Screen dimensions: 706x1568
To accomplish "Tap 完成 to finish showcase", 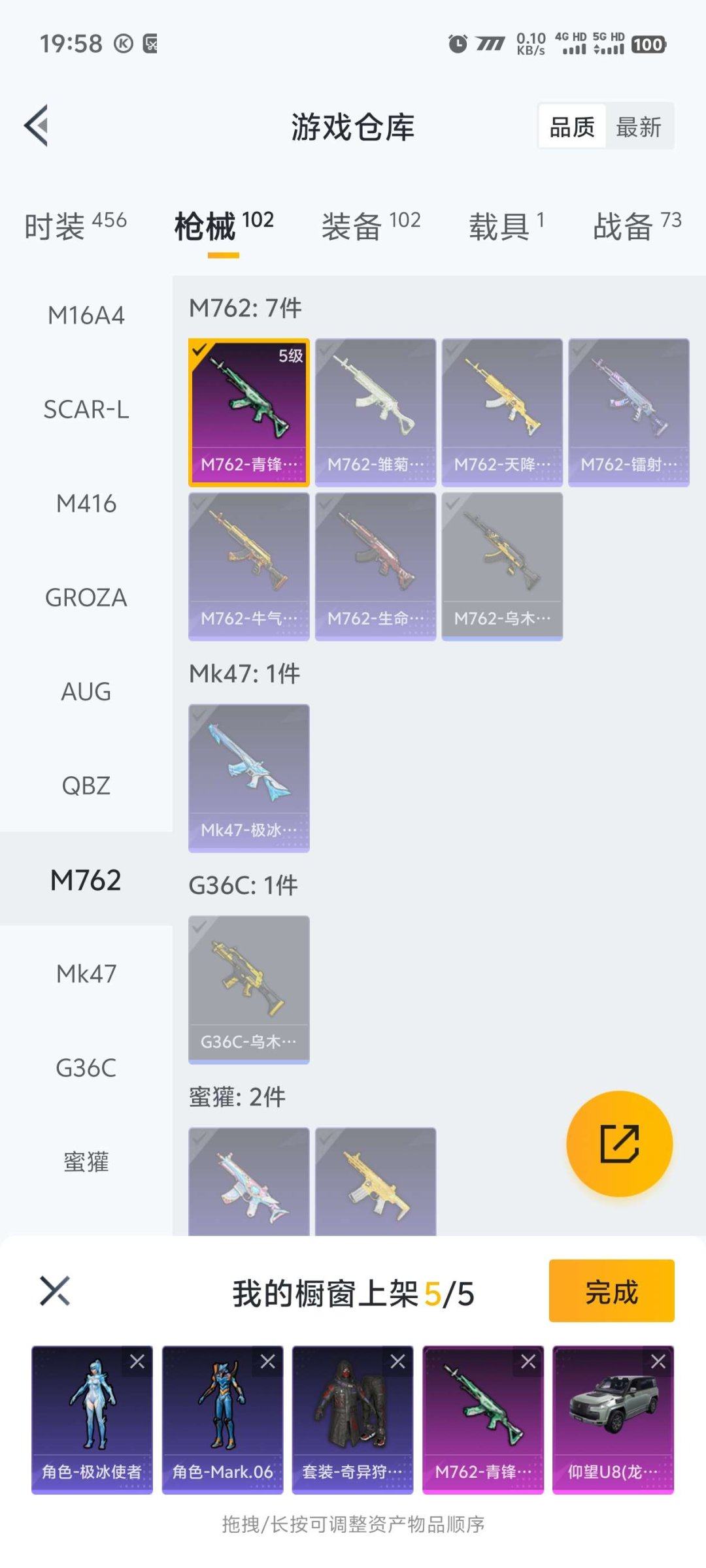I will click(x=611, y=1291).
